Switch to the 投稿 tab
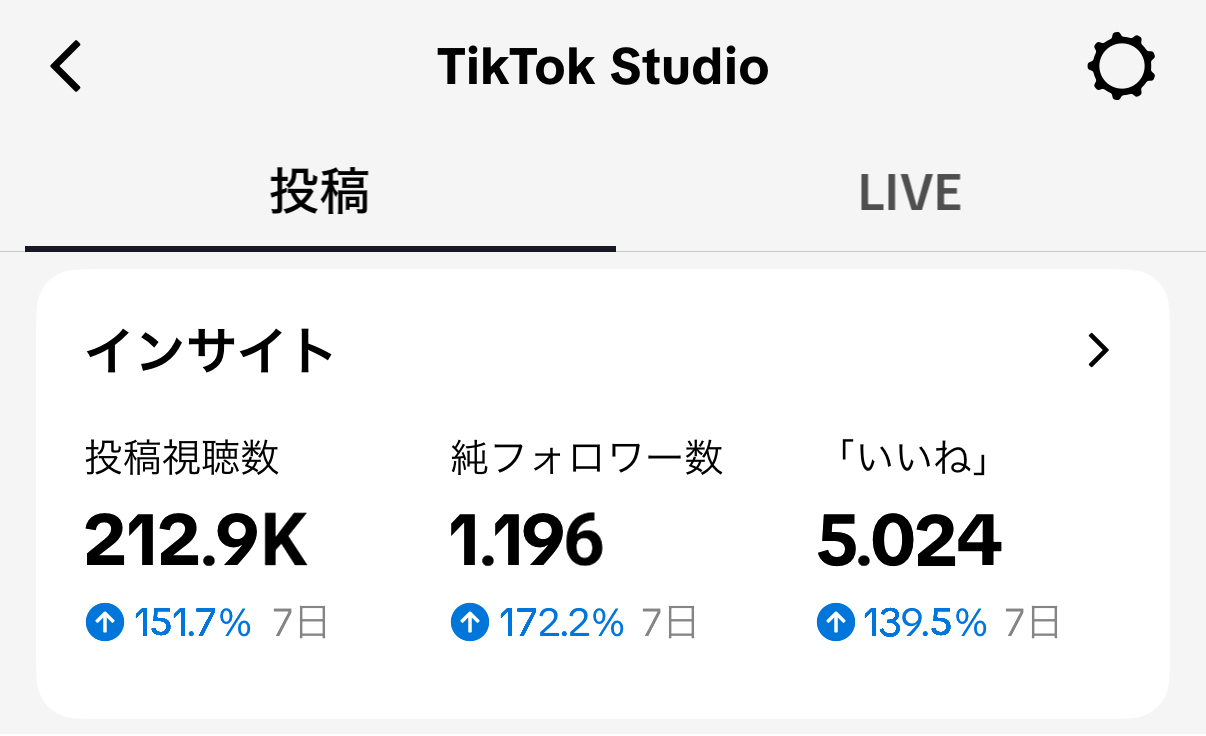The height and width of the screenshot is (736, 1206). click(320, 193)
